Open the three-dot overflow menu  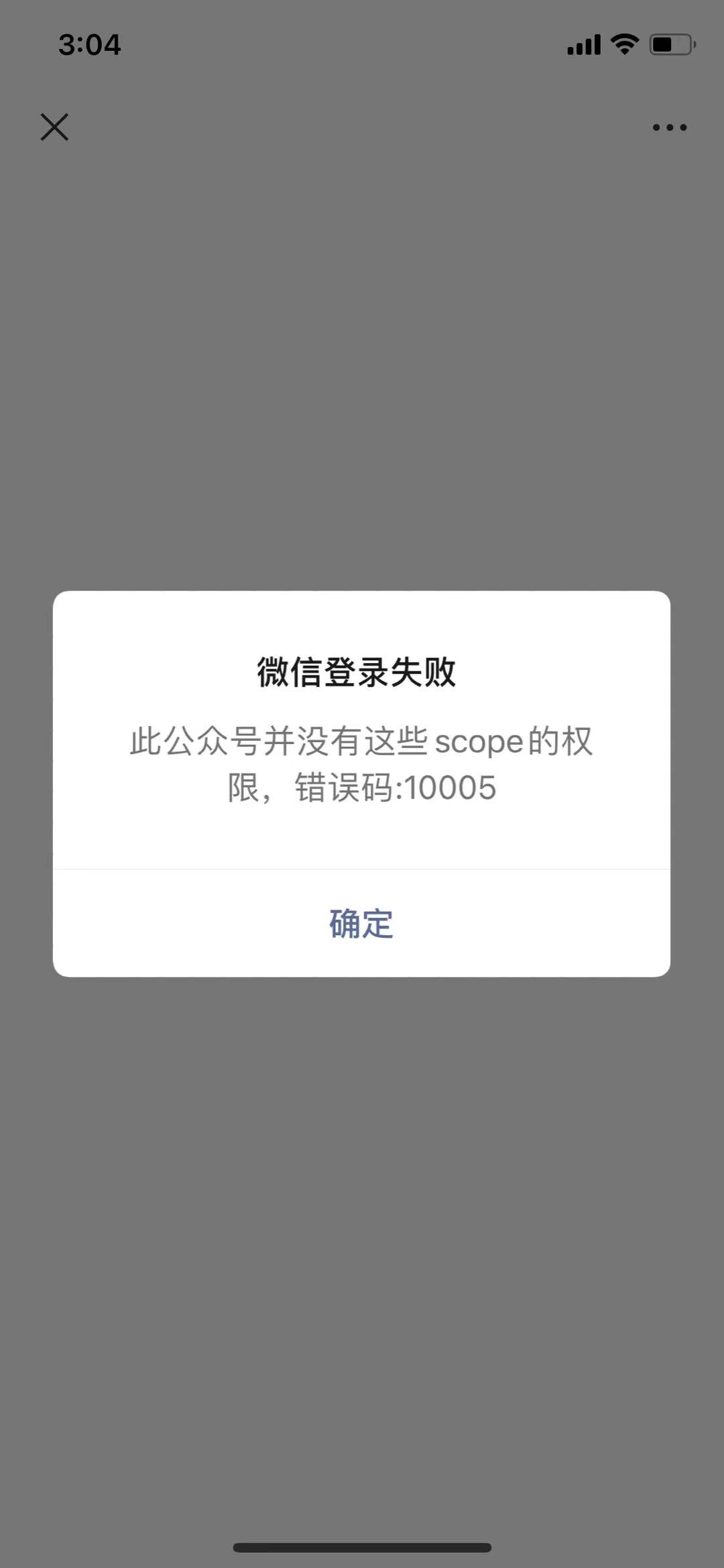(669, 127)
